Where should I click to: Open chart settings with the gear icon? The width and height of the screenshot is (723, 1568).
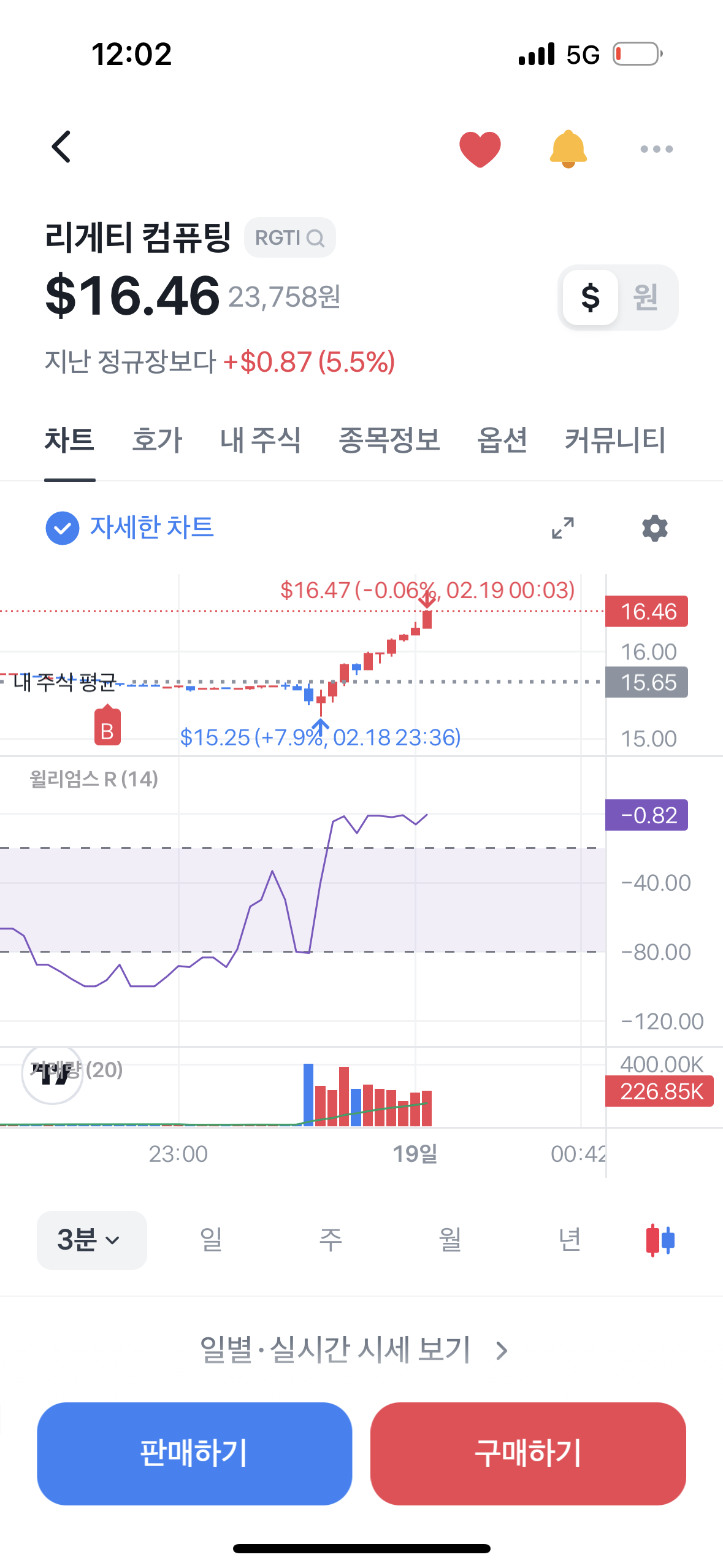(x=655, y=528)
